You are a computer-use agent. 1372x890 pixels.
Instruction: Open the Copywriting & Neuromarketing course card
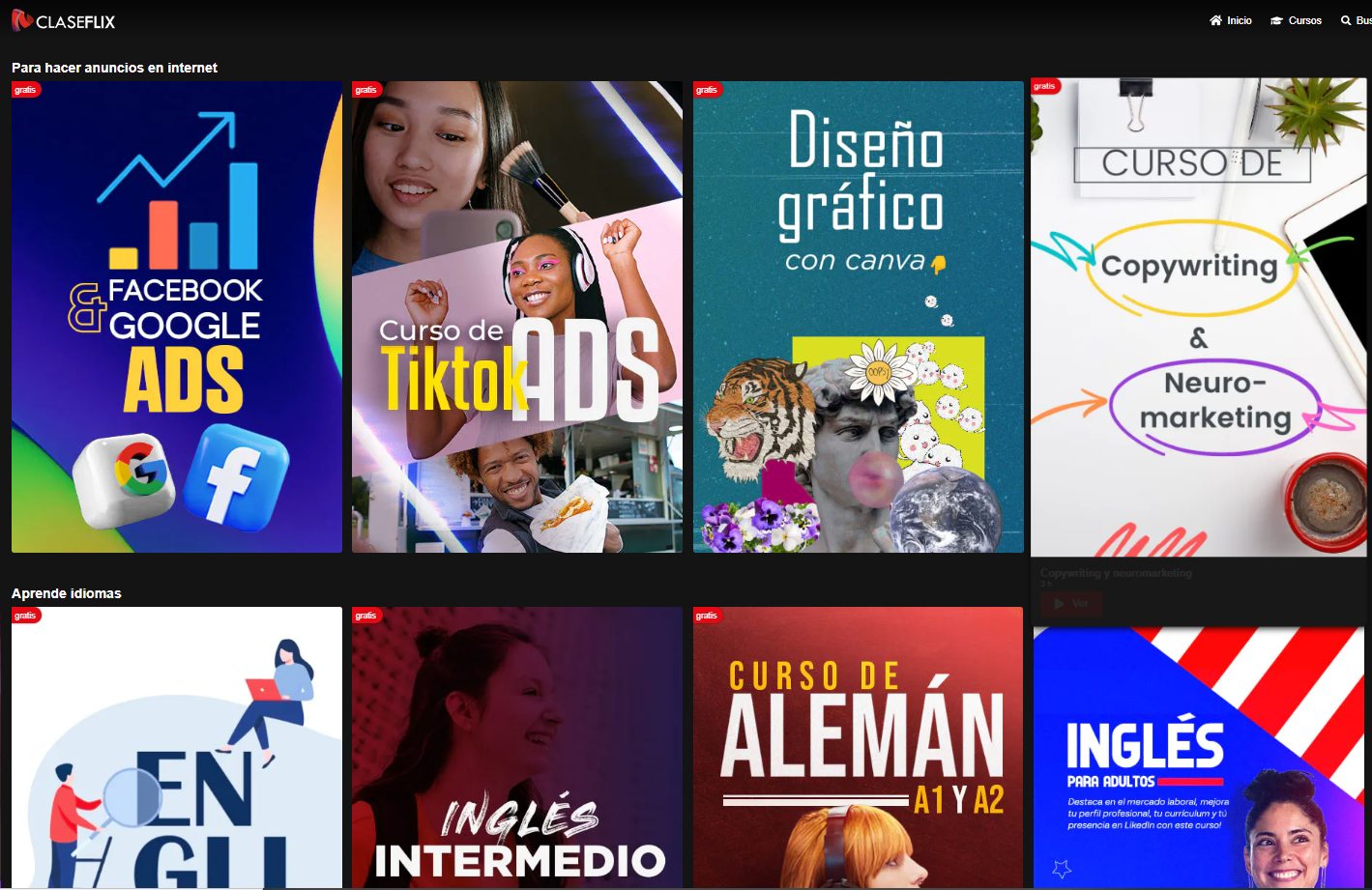pos(1199,317)
